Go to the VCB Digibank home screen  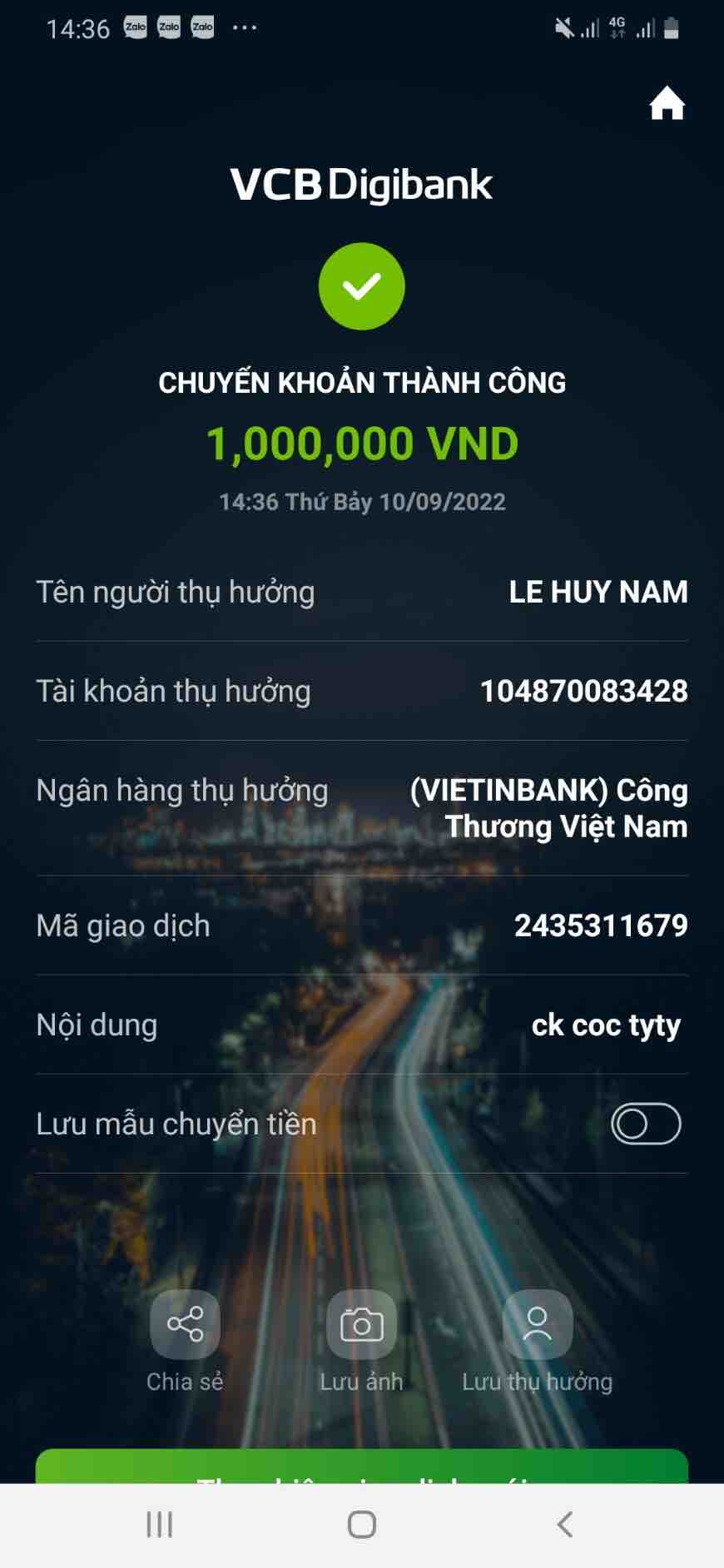point(667,104)
